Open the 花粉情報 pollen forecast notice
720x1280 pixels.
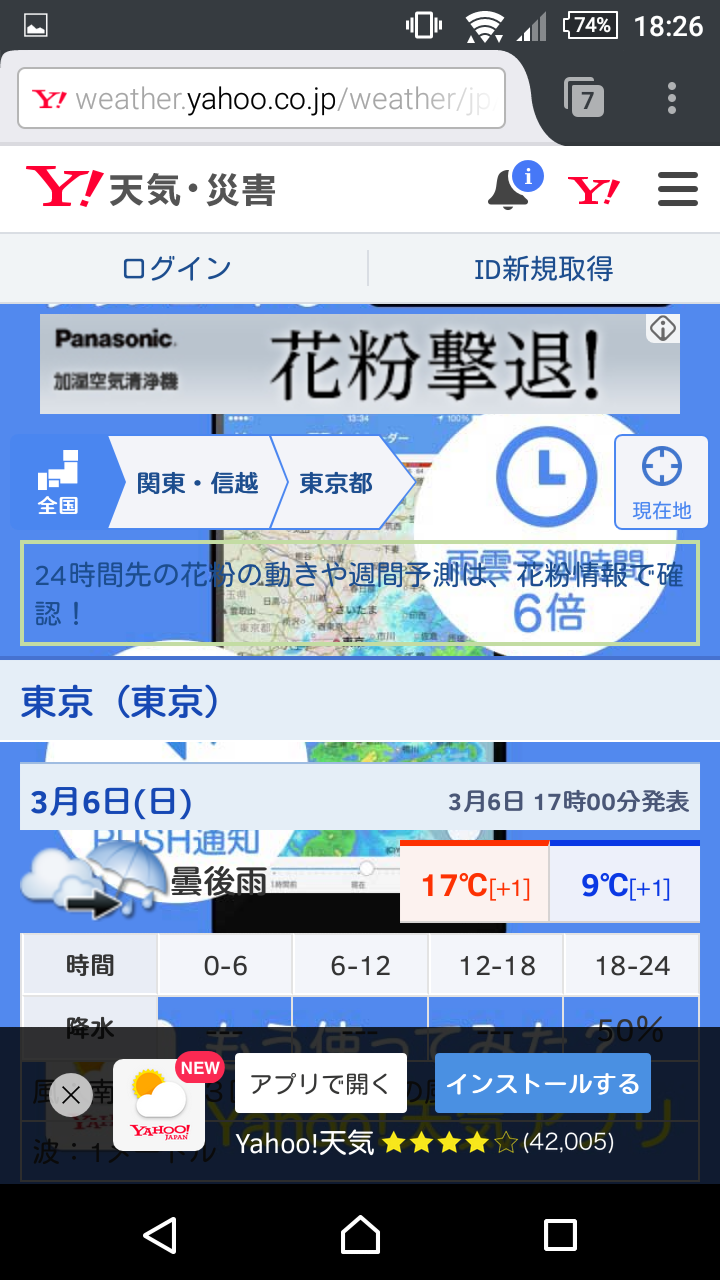[360, 594]
